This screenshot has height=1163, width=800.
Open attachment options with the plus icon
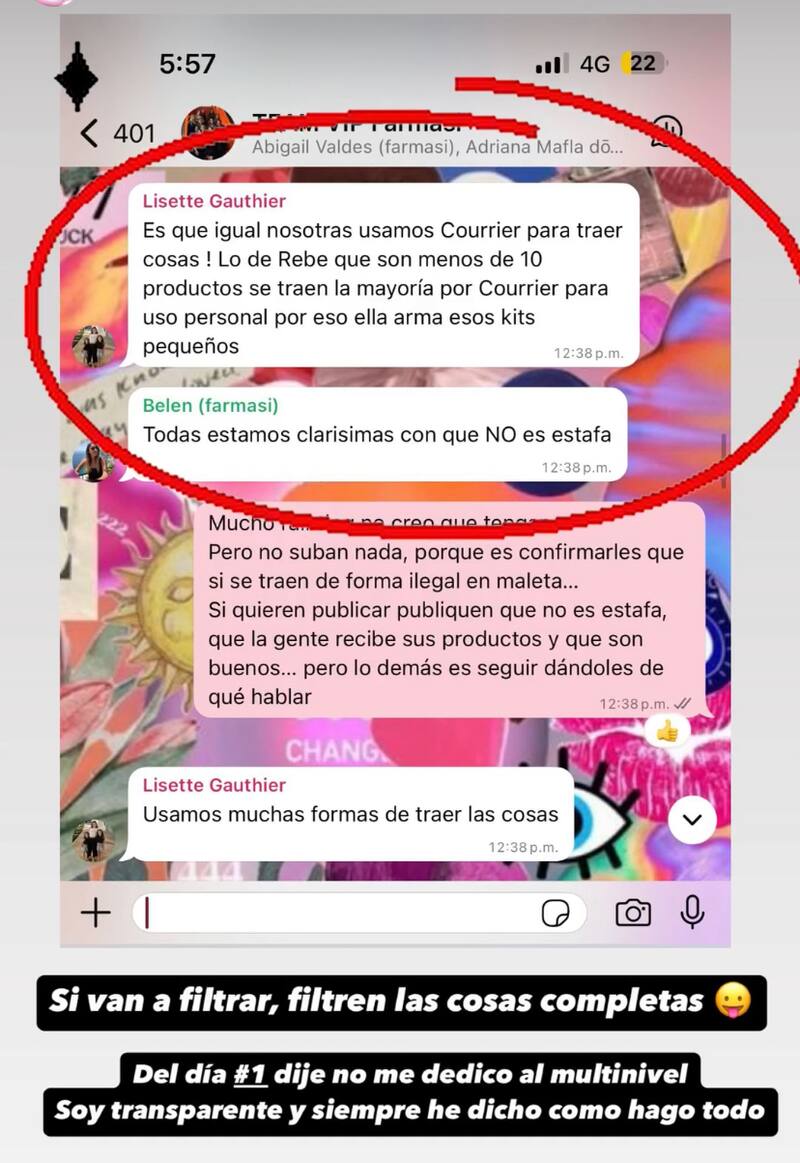pyautogui.click(x=97, y=913)
